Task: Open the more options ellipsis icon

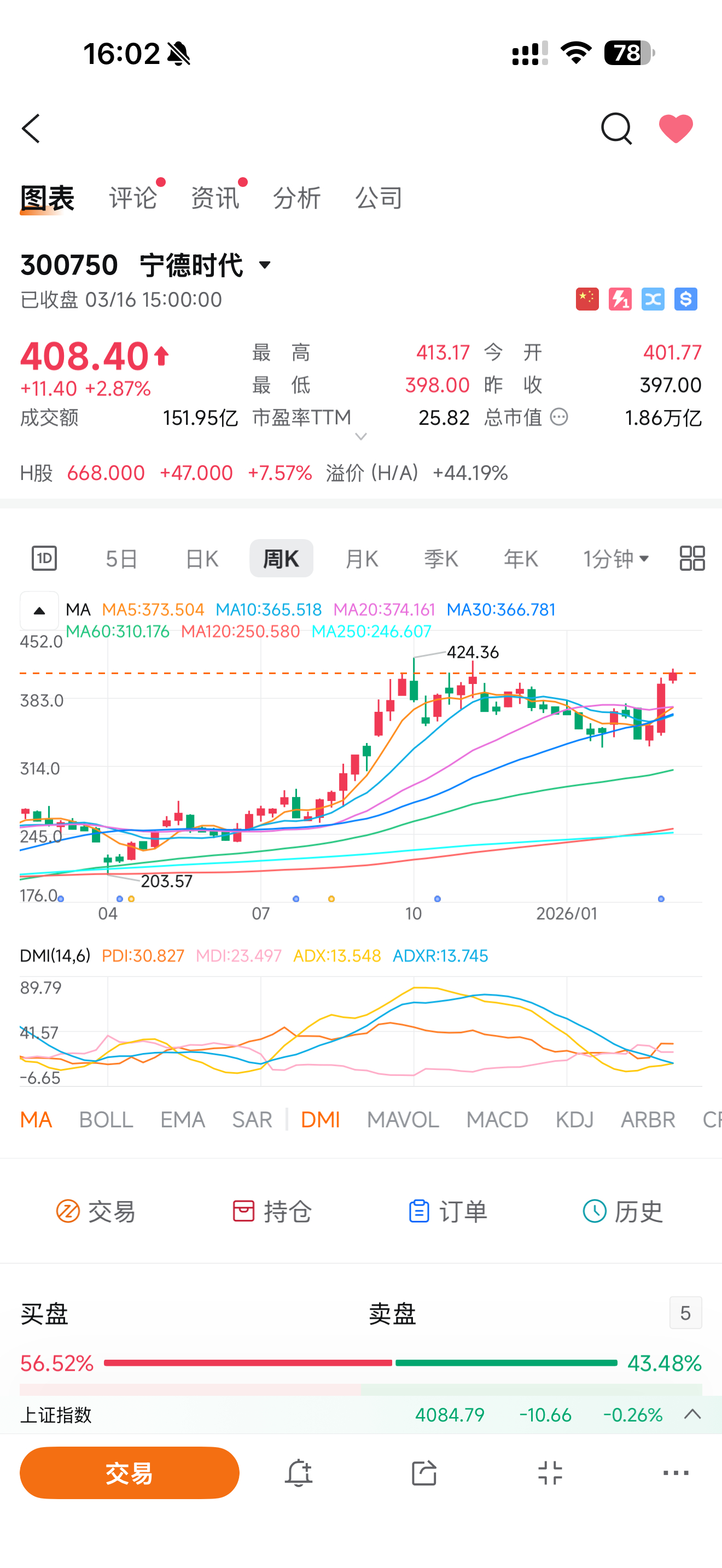Action: pyautogui.click(x=676, y=1473)
